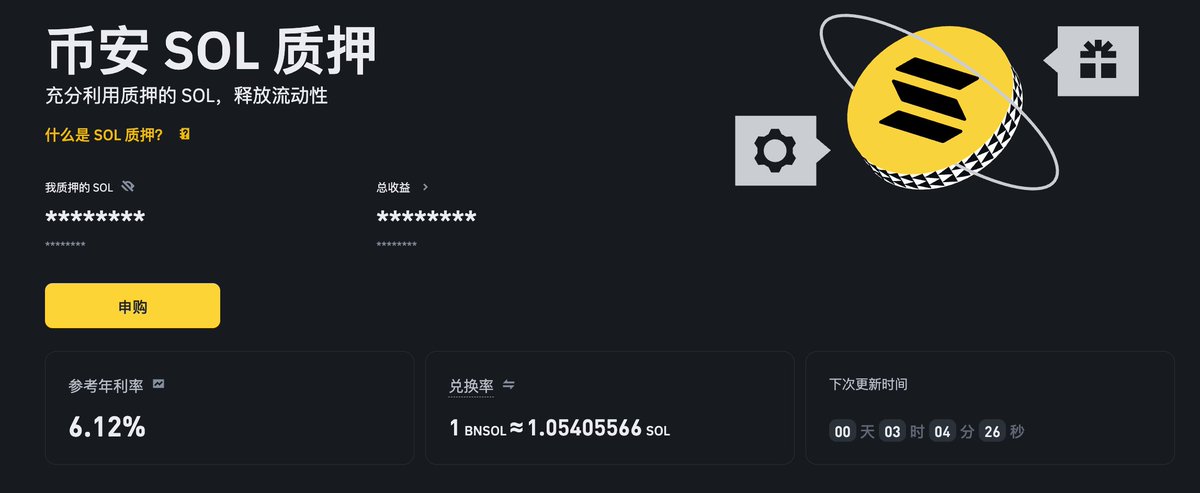Tap the yellow 申购 subscribe button
This screenshot has height=493, width=1200.
132,306
